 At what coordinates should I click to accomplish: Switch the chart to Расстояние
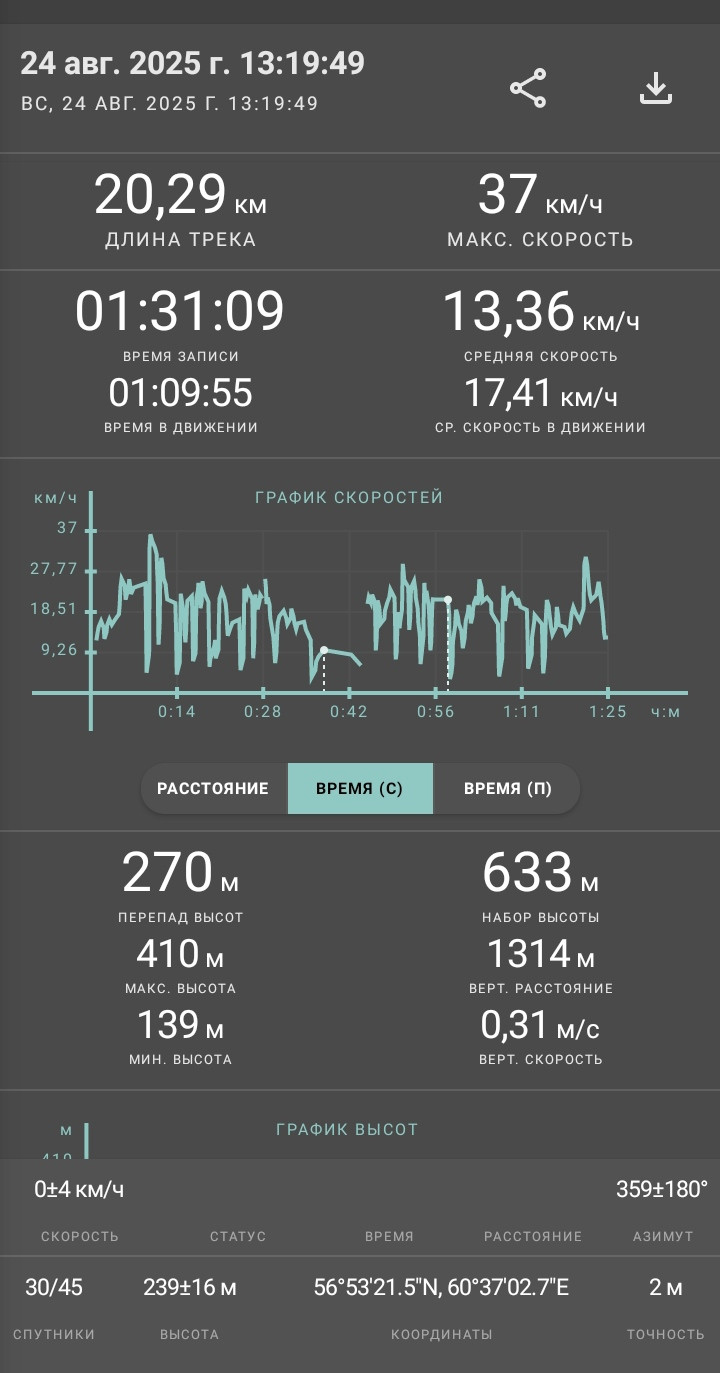pyautogui.click(x=214, y=788)
